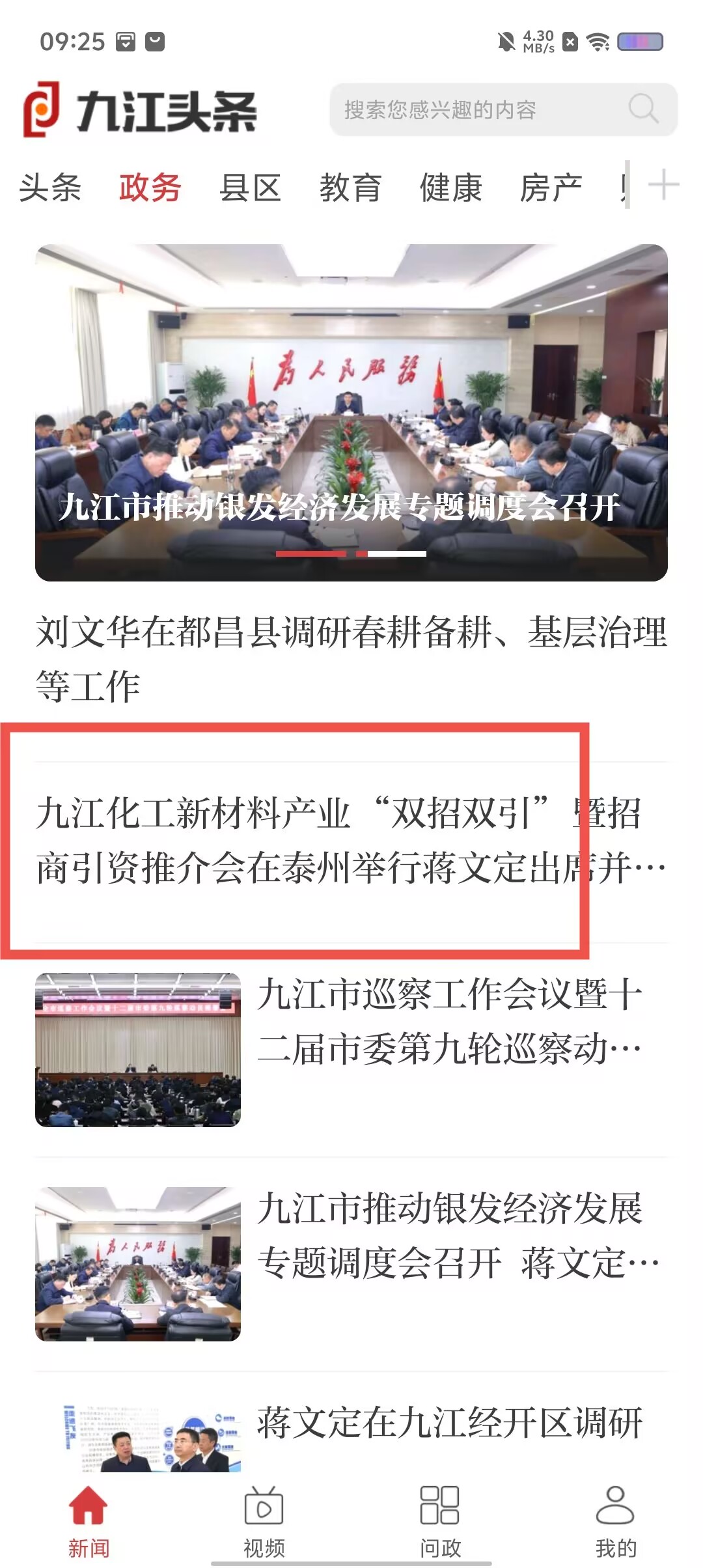Tap the plus icon to add channels
This screenshot has width=703, height=1568.
click(664, 186)
